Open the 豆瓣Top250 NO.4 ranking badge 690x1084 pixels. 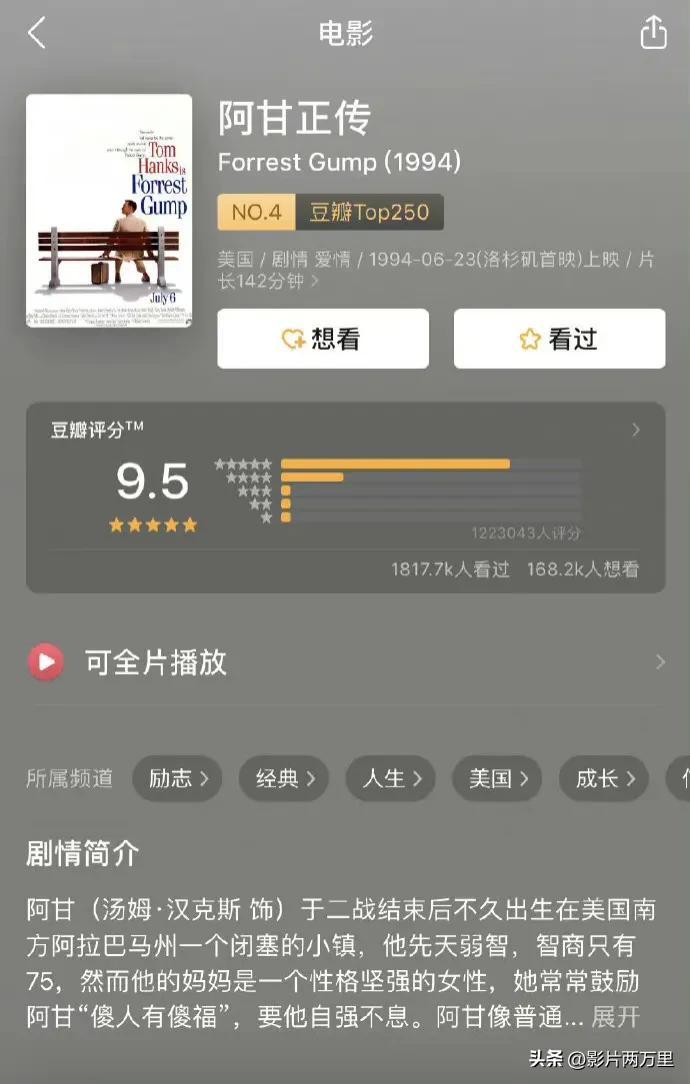pos(330,212)
